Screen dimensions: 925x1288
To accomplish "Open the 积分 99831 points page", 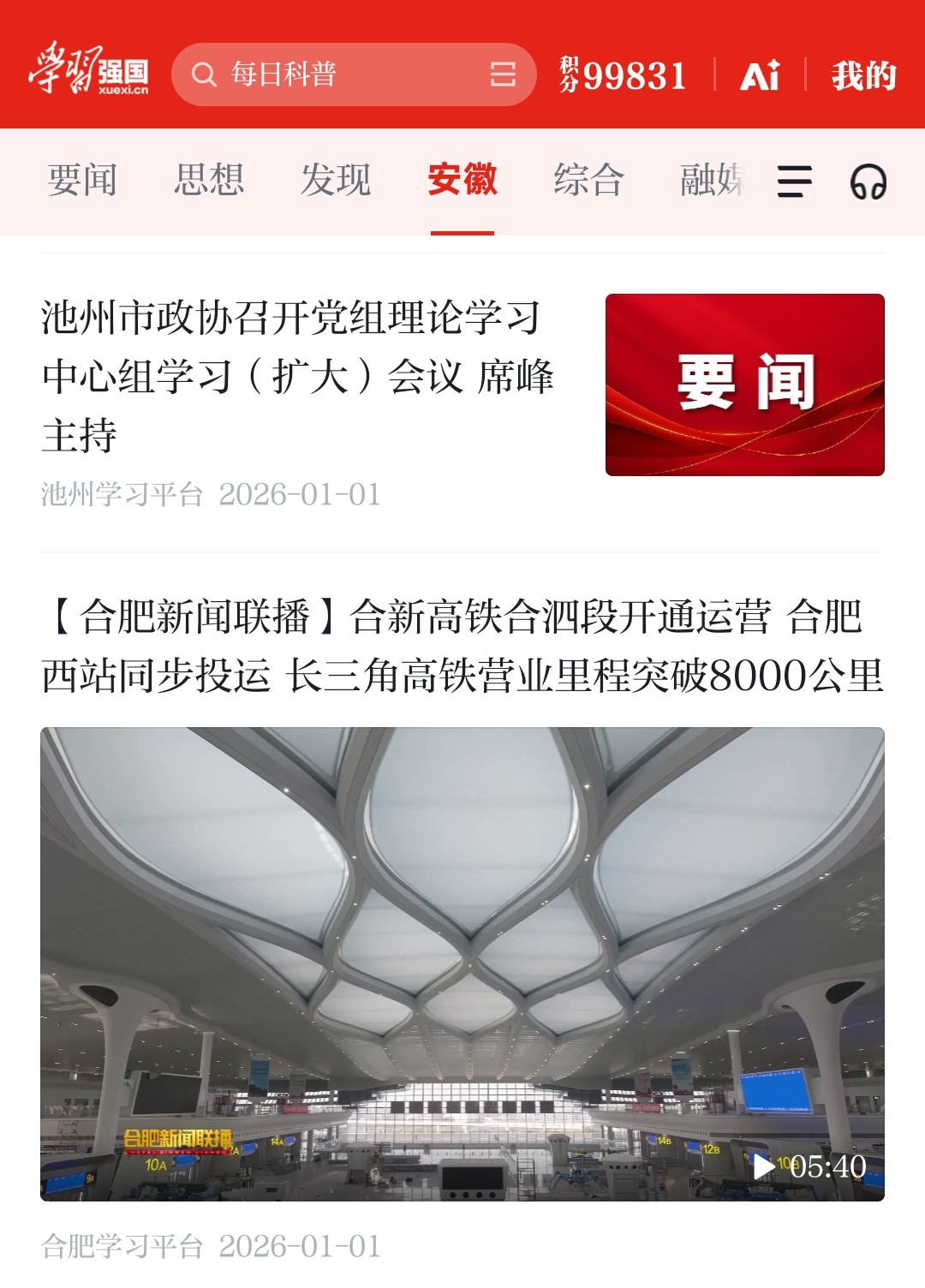I will [623, 75].
